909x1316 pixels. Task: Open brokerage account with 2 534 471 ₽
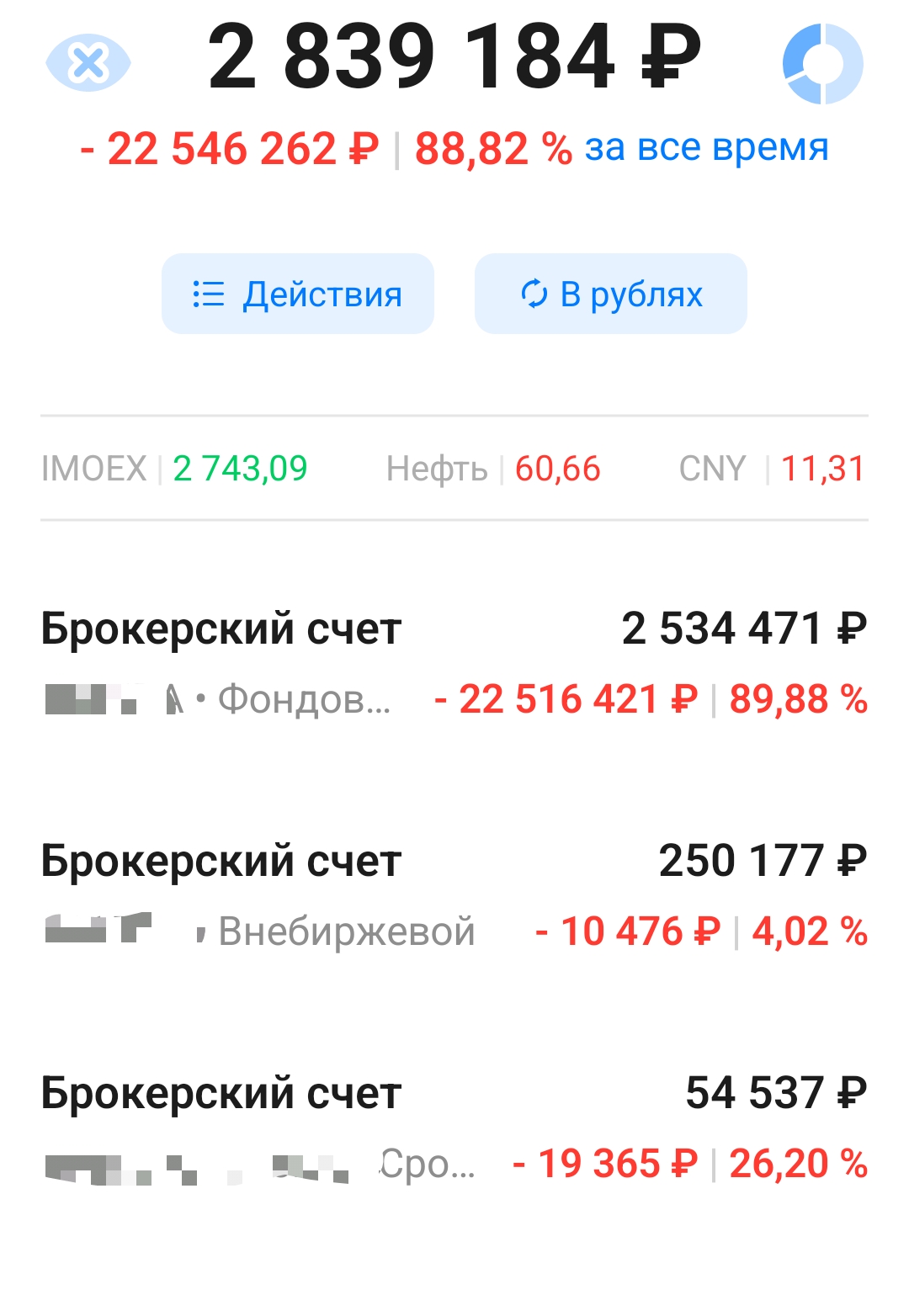(454, 663)
